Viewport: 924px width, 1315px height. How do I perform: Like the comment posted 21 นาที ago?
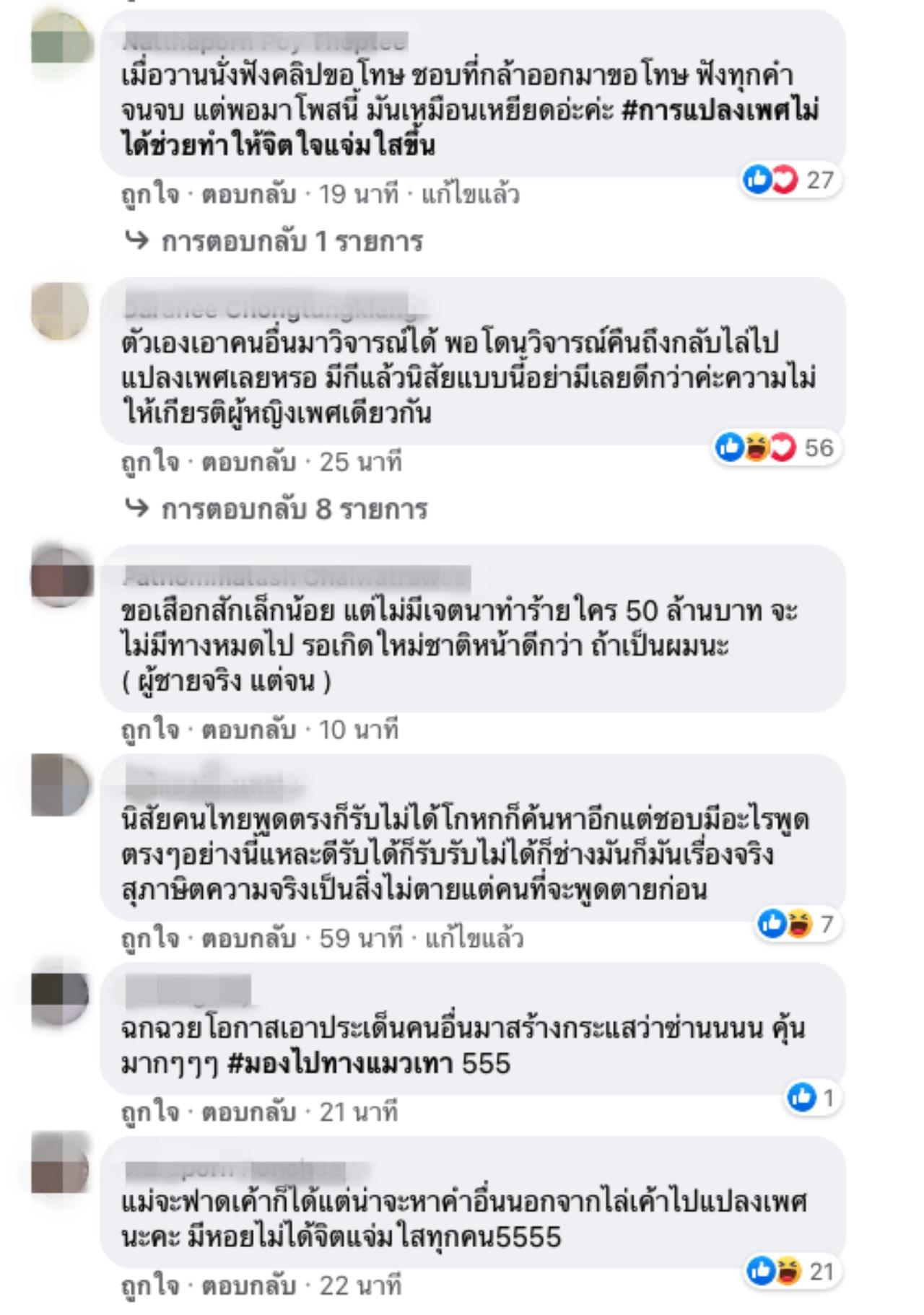pyautogui.click(x=149, y=1112)
